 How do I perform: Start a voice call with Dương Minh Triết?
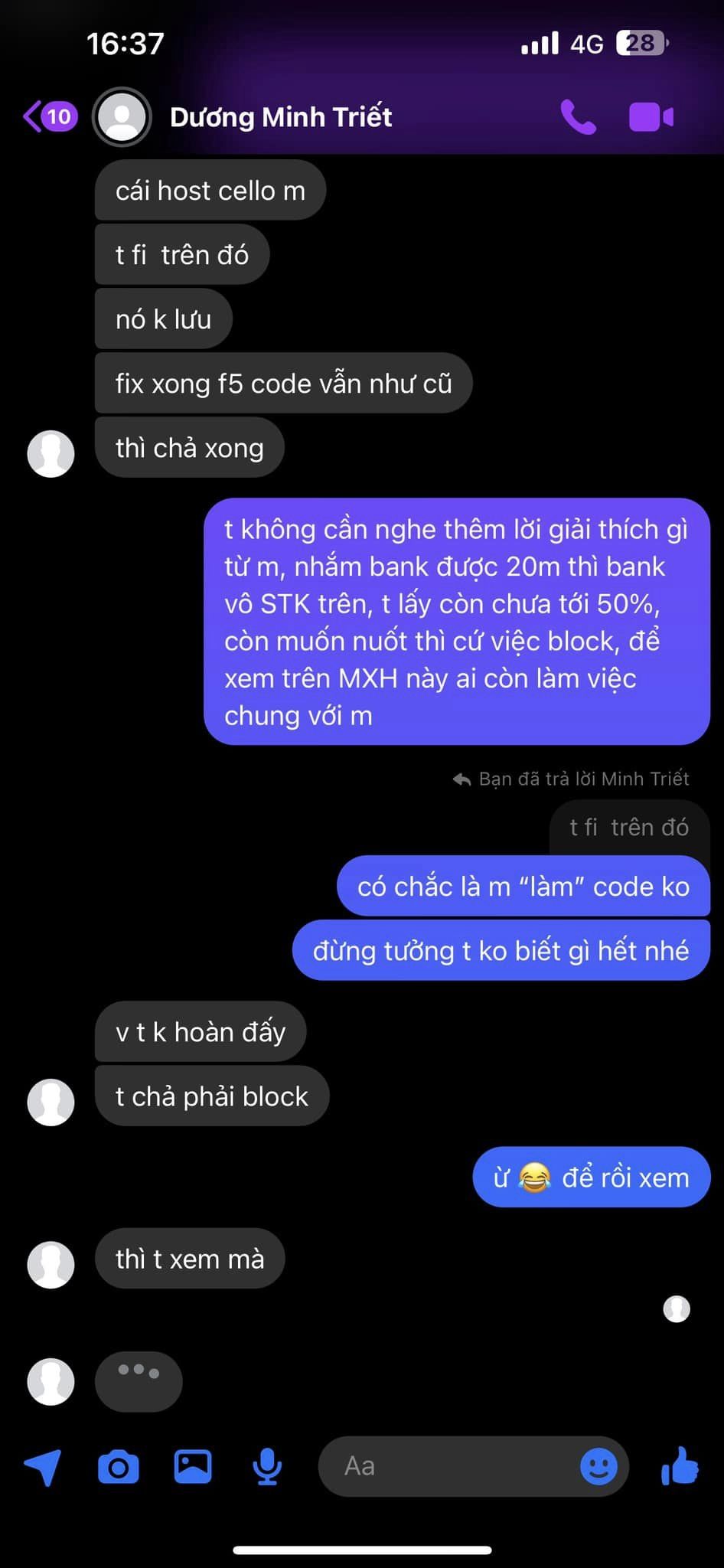pos(578,117)
